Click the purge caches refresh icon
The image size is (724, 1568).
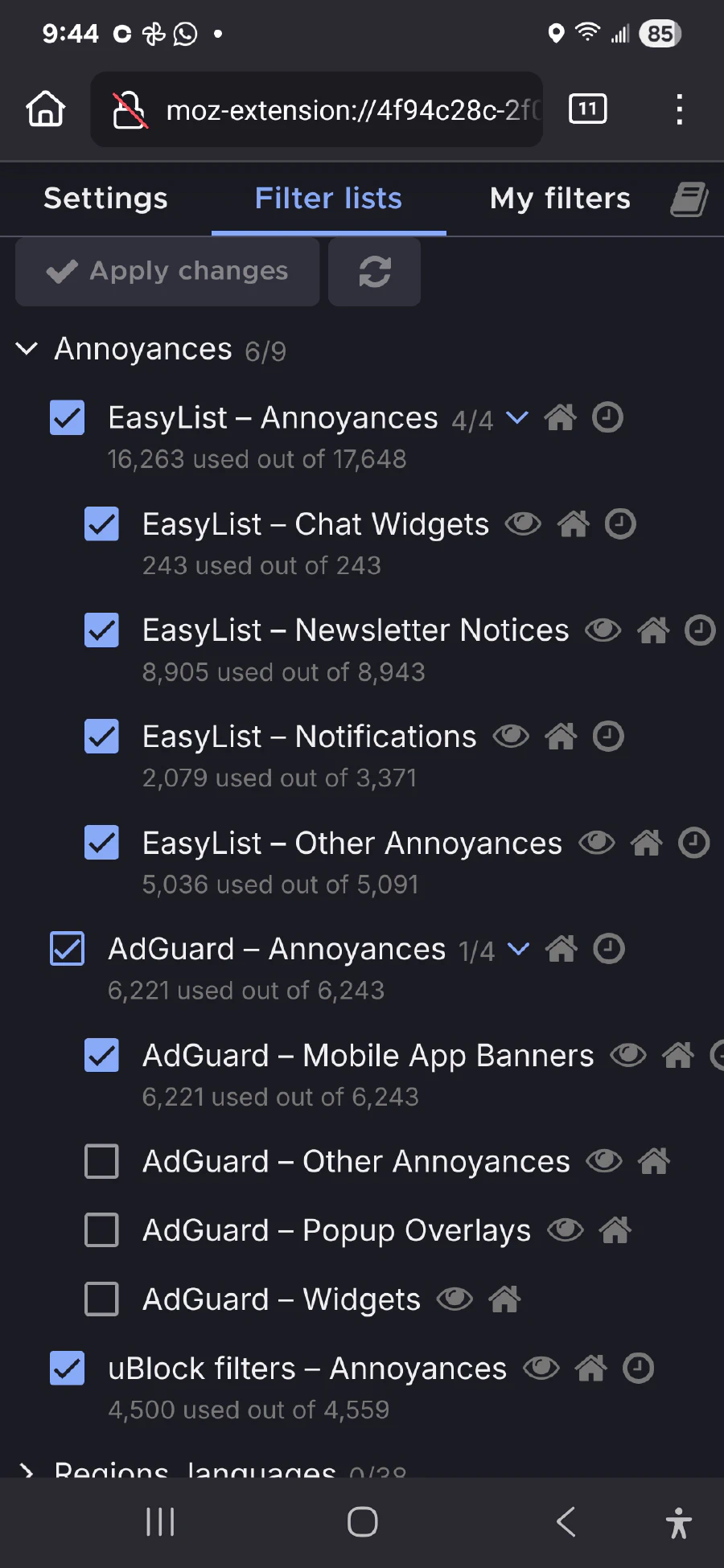[x=374, y=273]
